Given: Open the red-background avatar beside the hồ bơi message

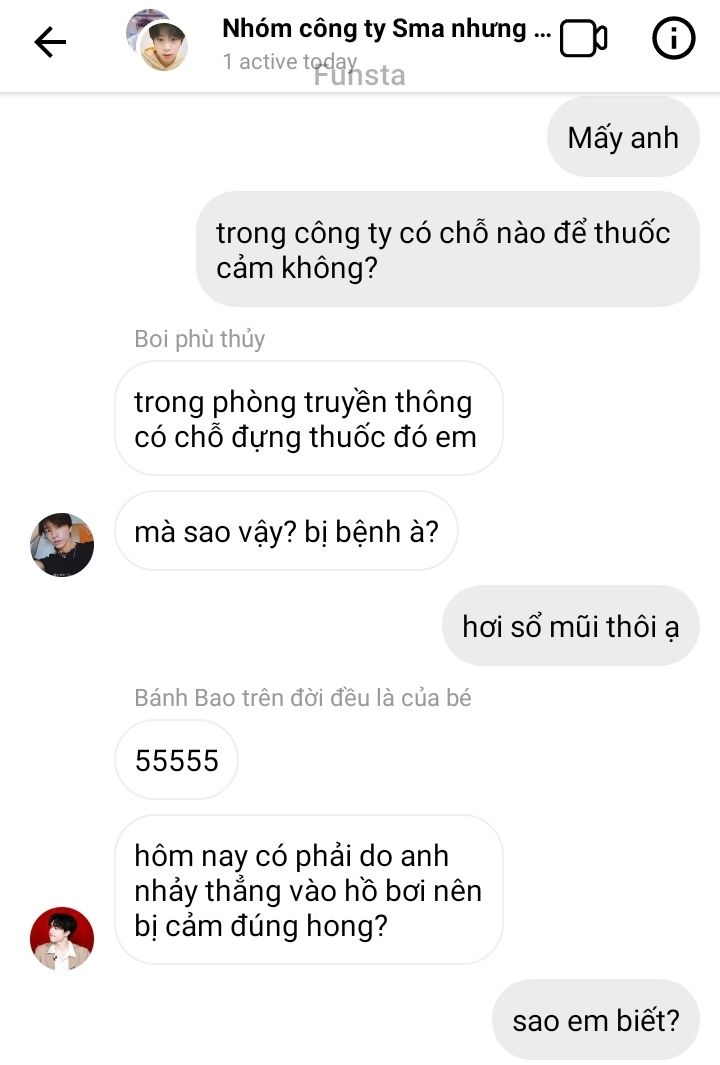Looking at the screenshot, I should pyautogui.click(x=62, y=938).
